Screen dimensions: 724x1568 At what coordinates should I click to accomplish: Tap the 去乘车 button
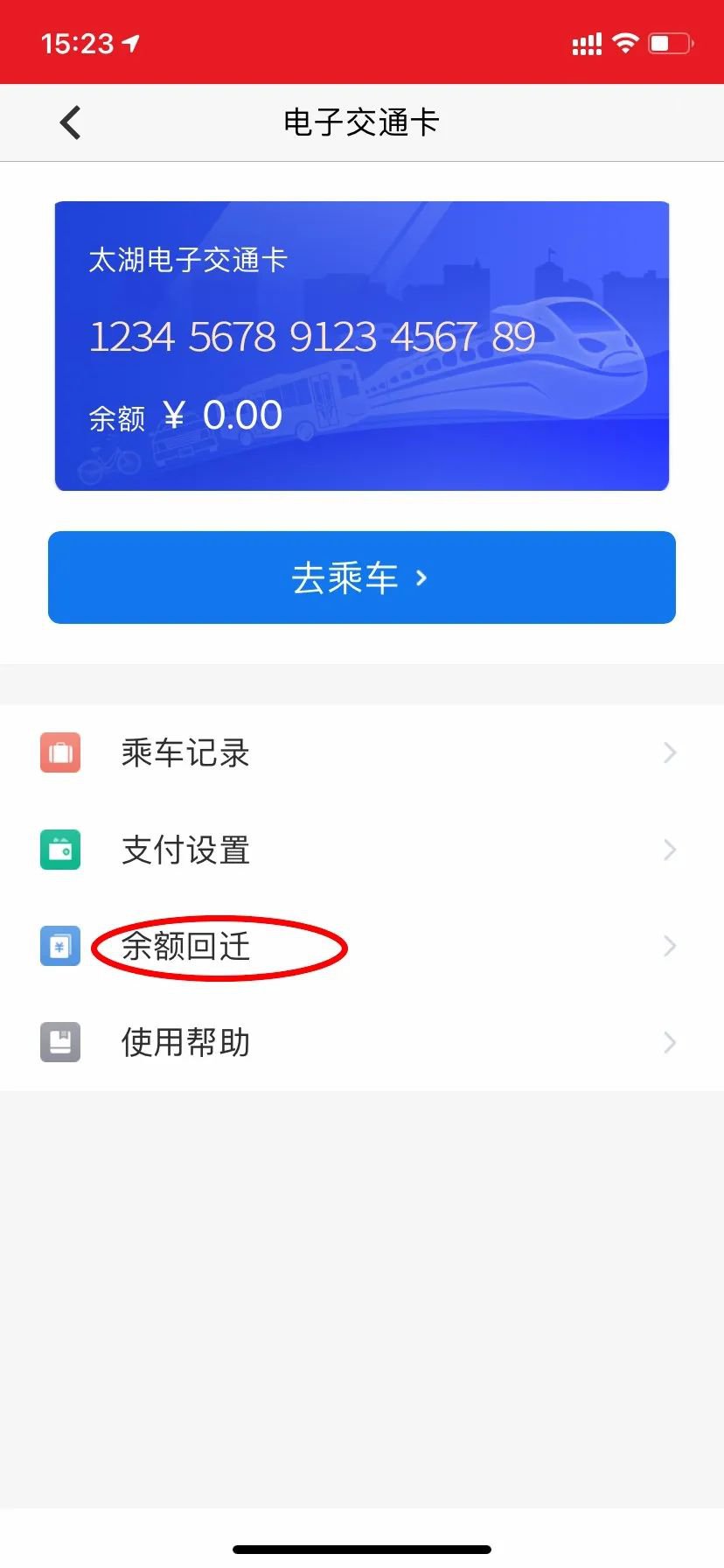point(361,577)
